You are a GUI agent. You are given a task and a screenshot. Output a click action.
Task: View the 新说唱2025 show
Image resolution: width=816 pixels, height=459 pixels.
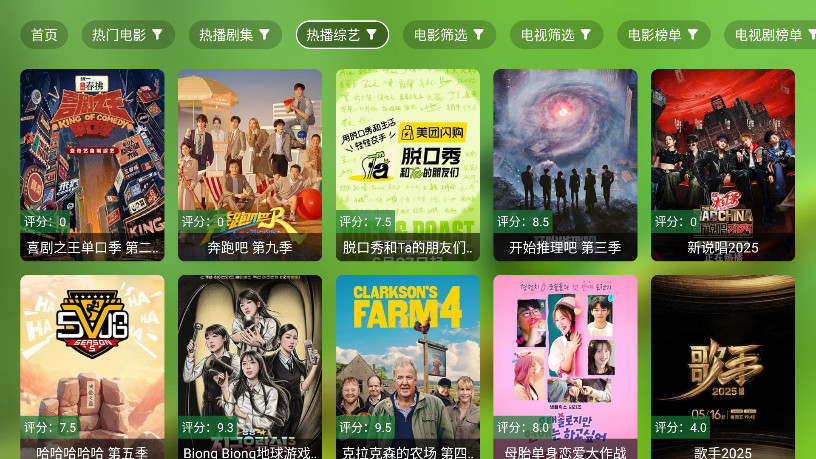point(723,164)
